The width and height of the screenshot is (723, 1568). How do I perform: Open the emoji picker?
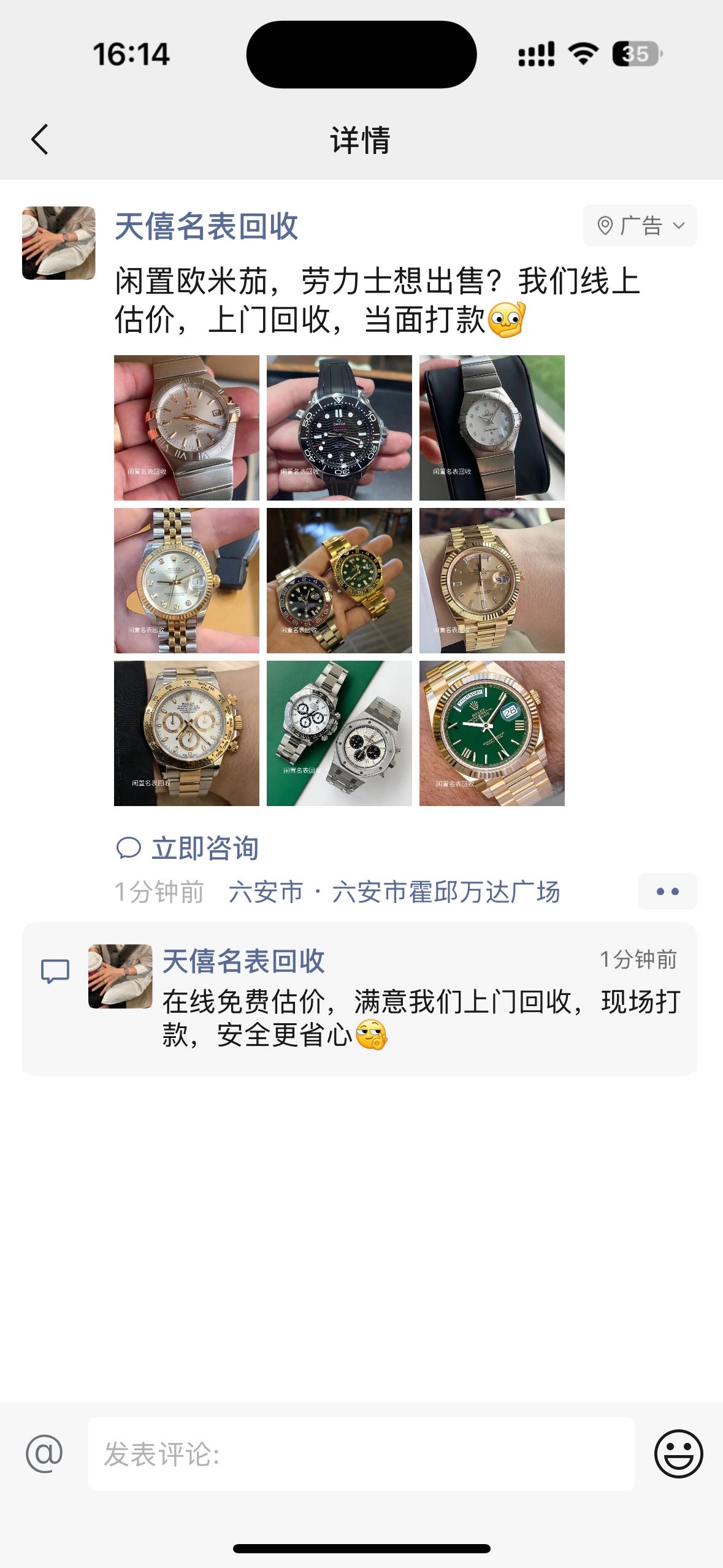(678, 1453)
